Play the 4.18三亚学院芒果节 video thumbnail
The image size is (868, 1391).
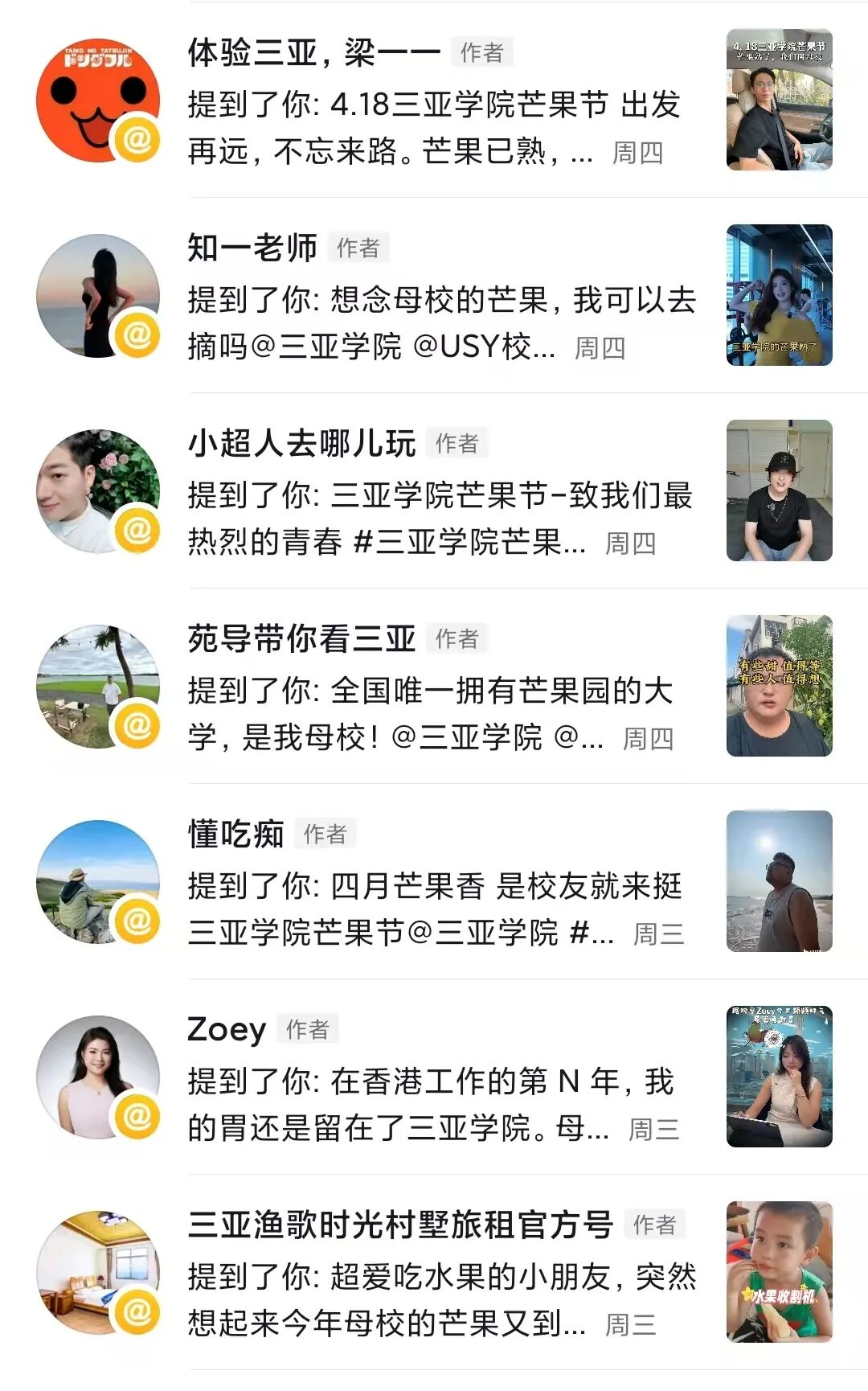click(779, 100)
